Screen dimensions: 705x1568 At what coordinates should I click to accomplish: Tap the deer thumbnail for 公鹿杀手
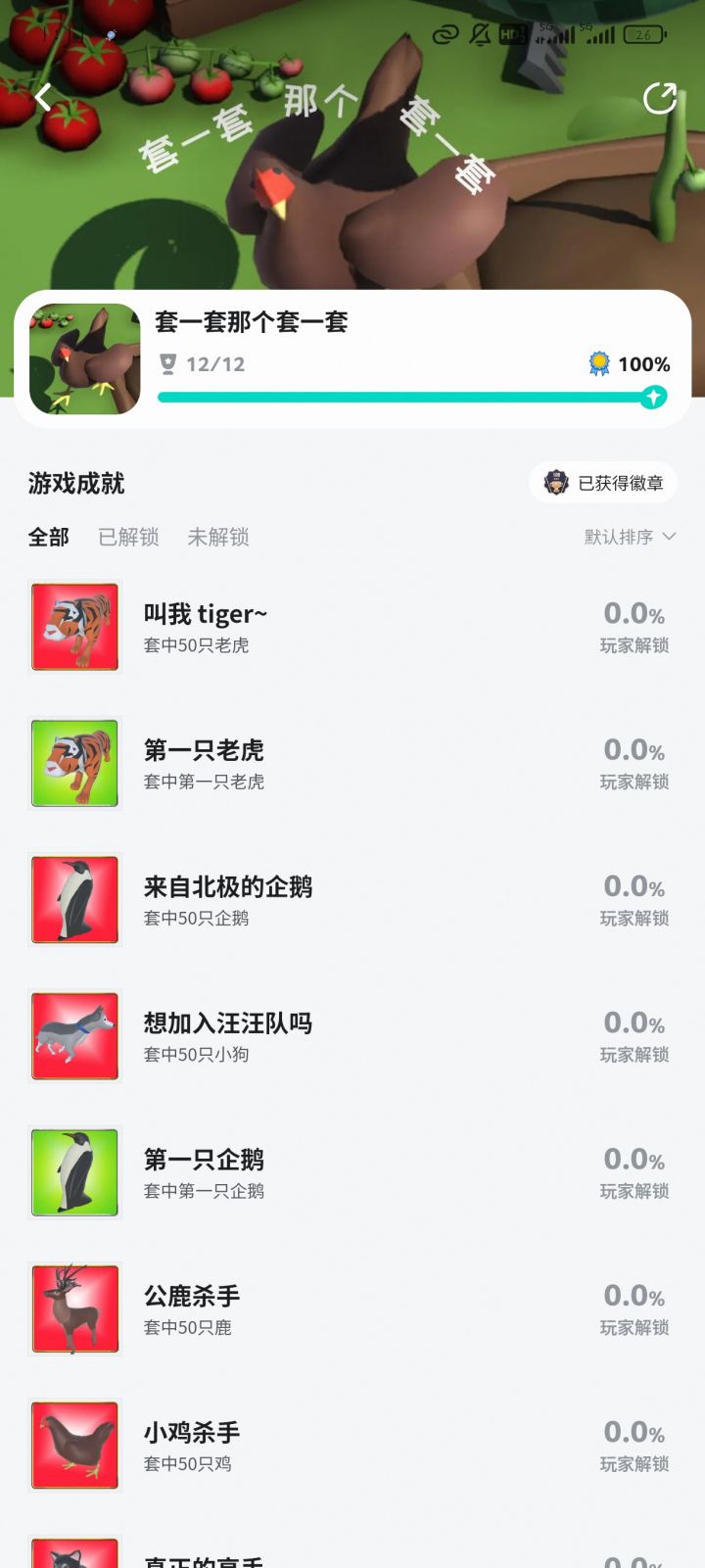click(x=73, y=1307)
